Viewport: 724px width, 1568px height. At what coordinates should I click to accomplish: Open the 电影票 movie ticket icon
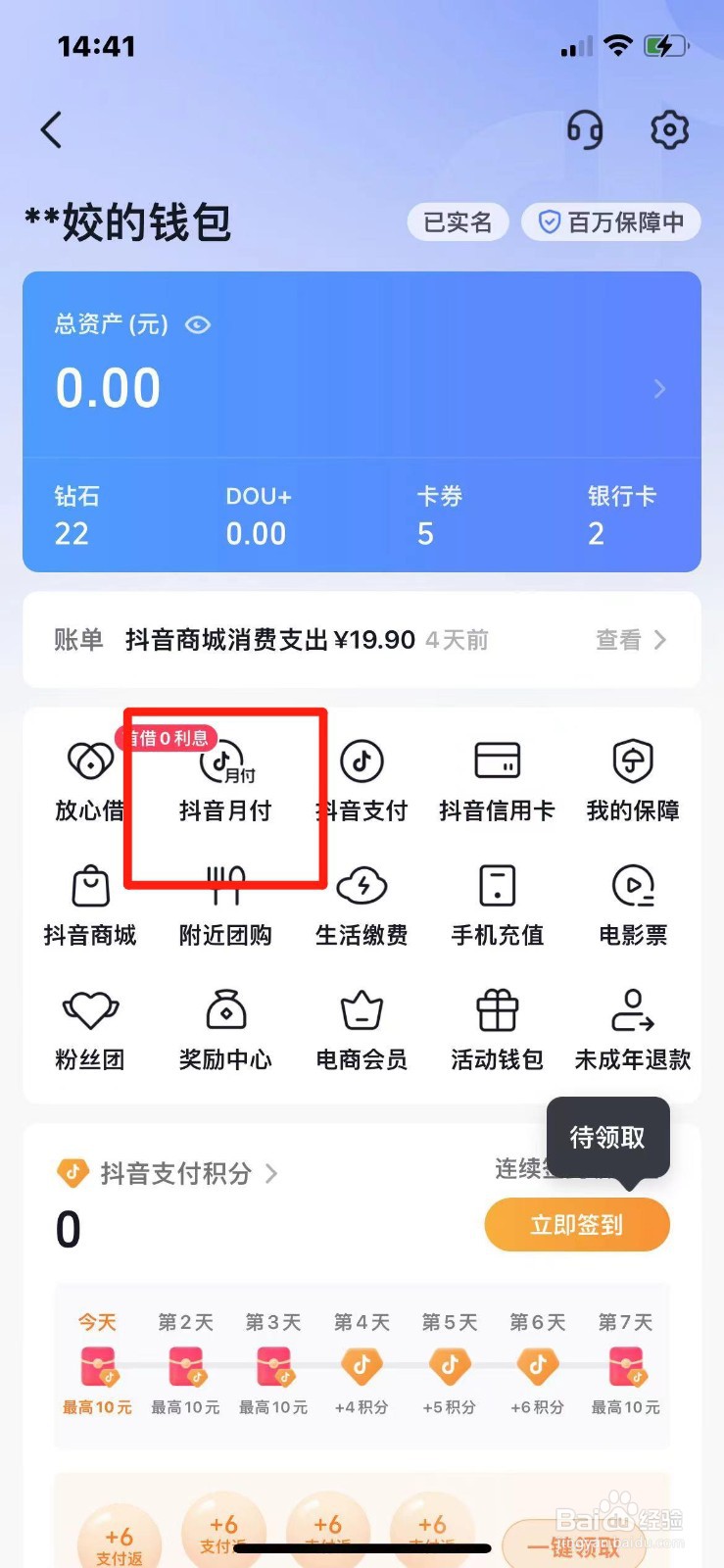coord(632,902)
